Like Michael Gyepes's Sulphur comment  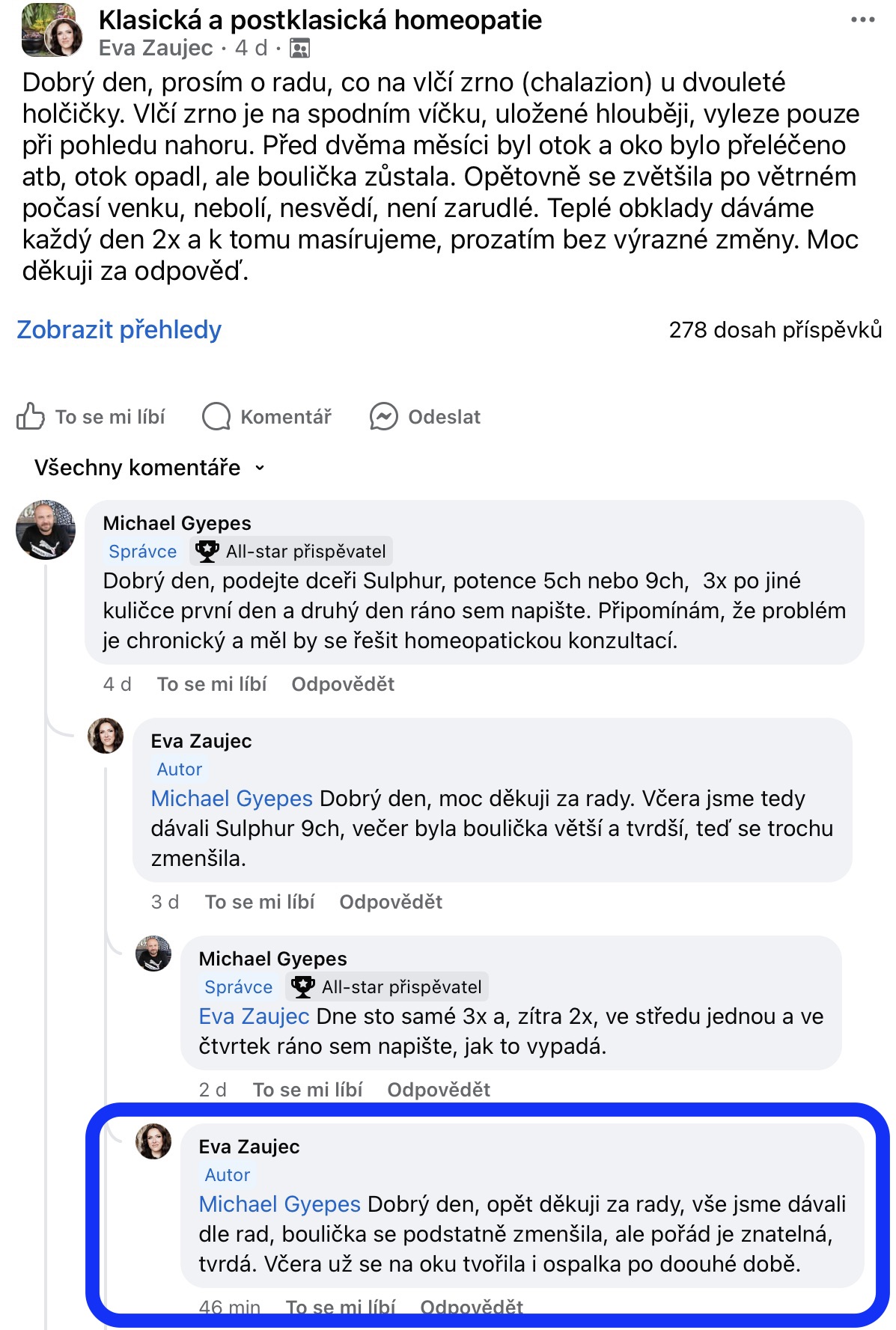click(x=212, y=684)
